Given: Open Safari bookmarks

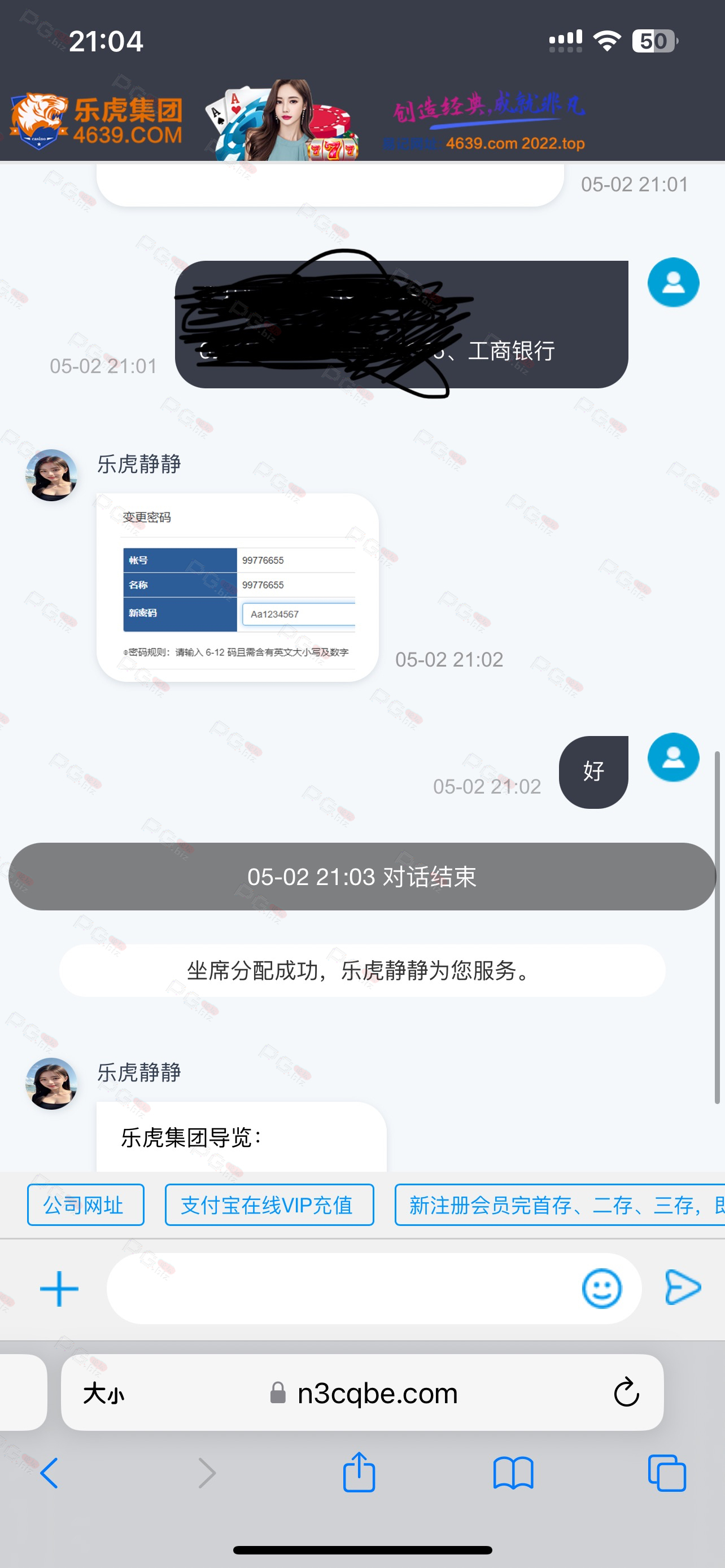Looking at the screenshot, I should click(x=513, y=1473).
